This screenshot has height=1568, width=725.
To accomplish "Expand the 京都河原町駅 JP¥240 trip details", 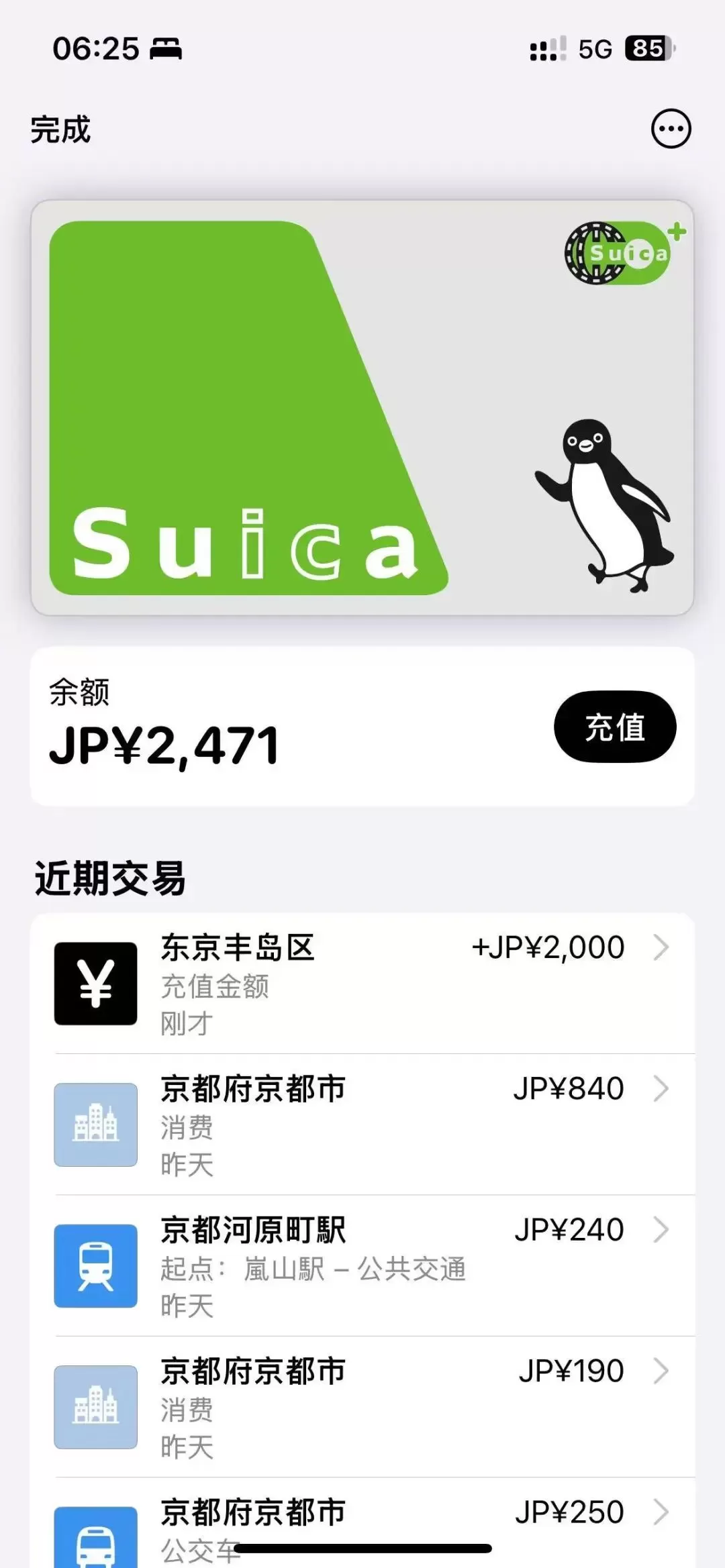I will tap(661, 1229).
